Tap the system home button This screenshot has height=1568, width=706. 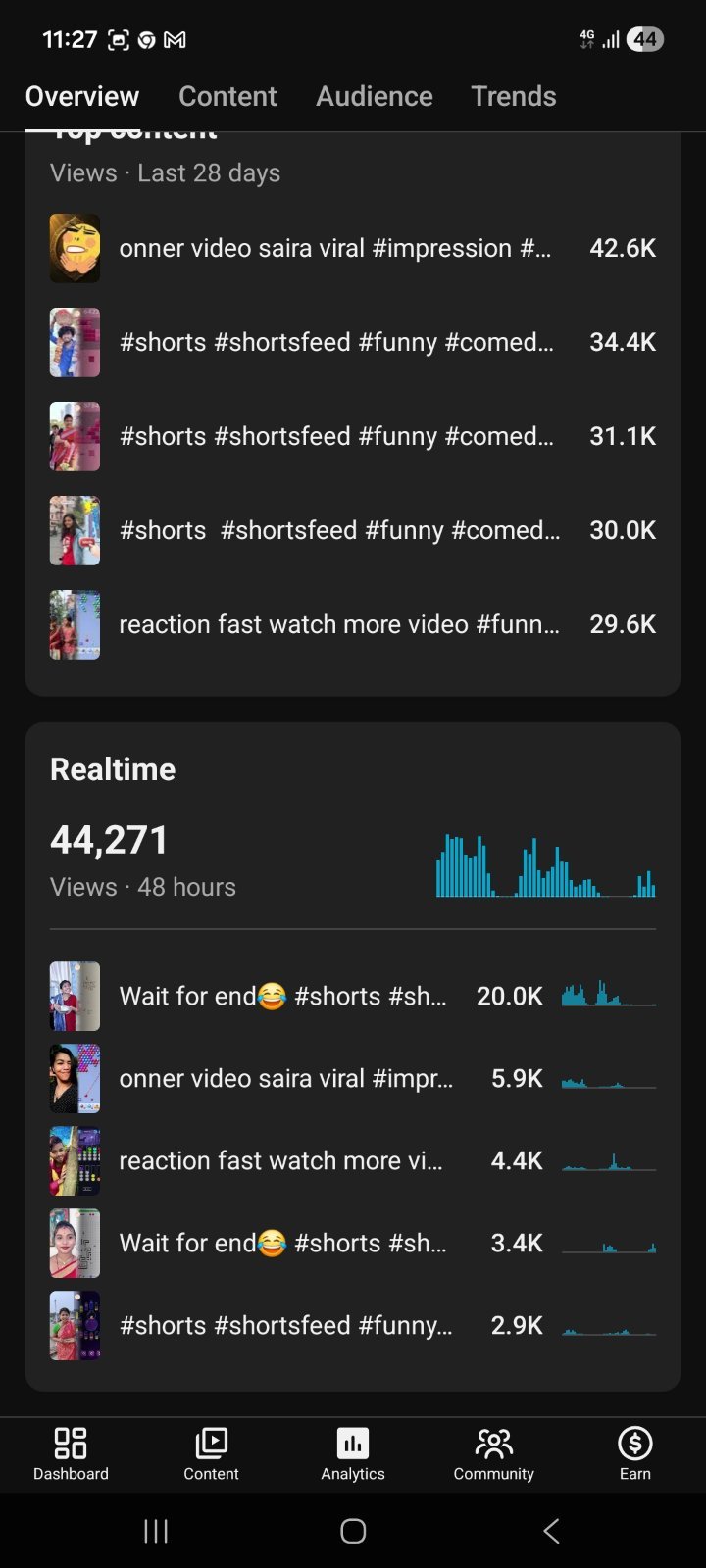point(353,1531)
